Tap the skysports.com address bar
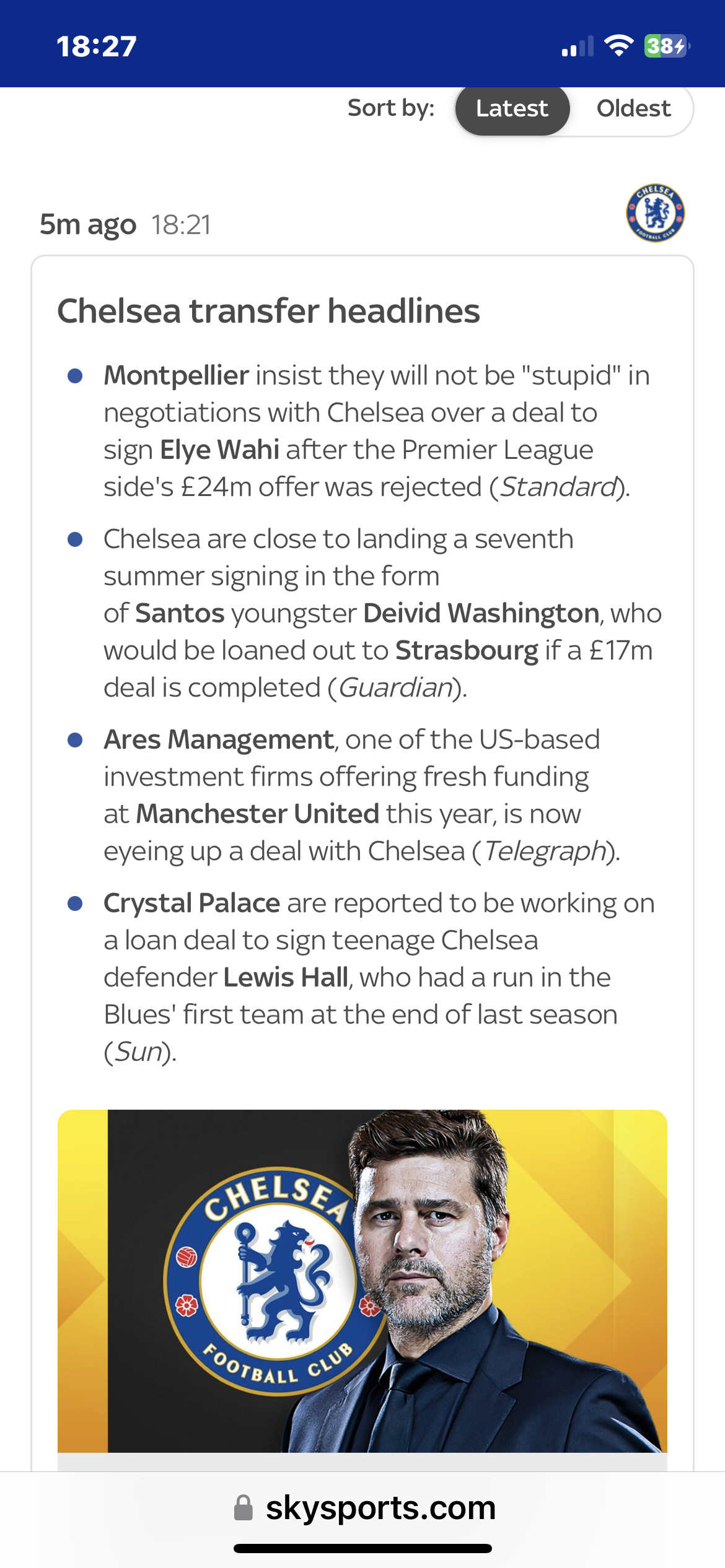Viewport: 725px width, 1568px height. (366, 1508)
